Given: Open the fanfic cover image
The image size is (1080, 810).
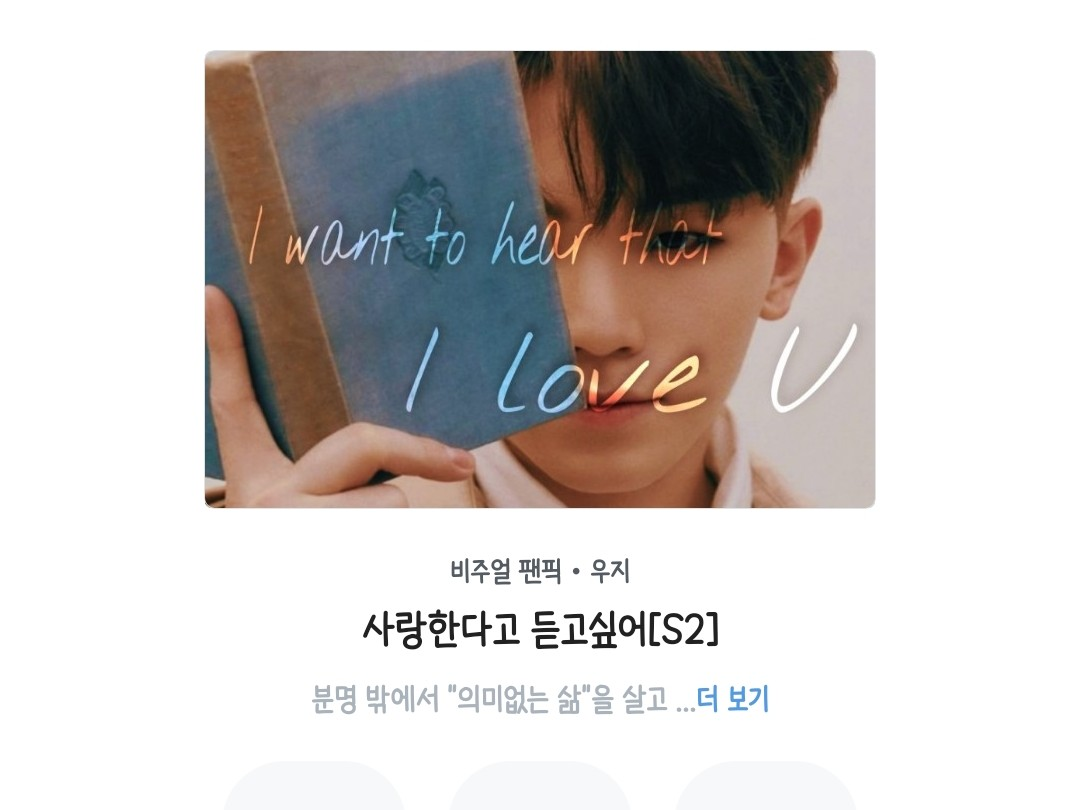Looking at the screenshot, I should pyautogui.click(x=540, y=279).
